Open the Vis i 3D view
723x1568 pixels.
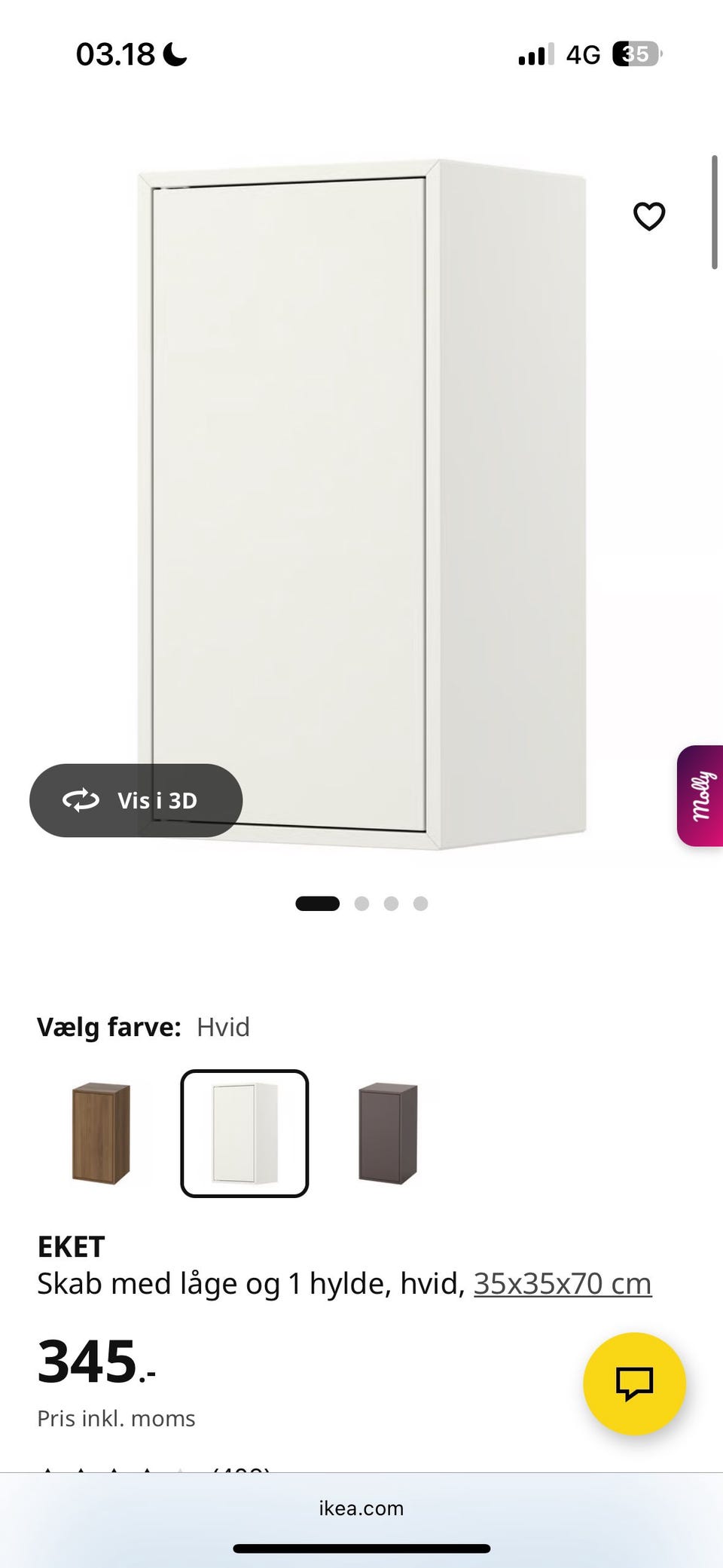136,800
